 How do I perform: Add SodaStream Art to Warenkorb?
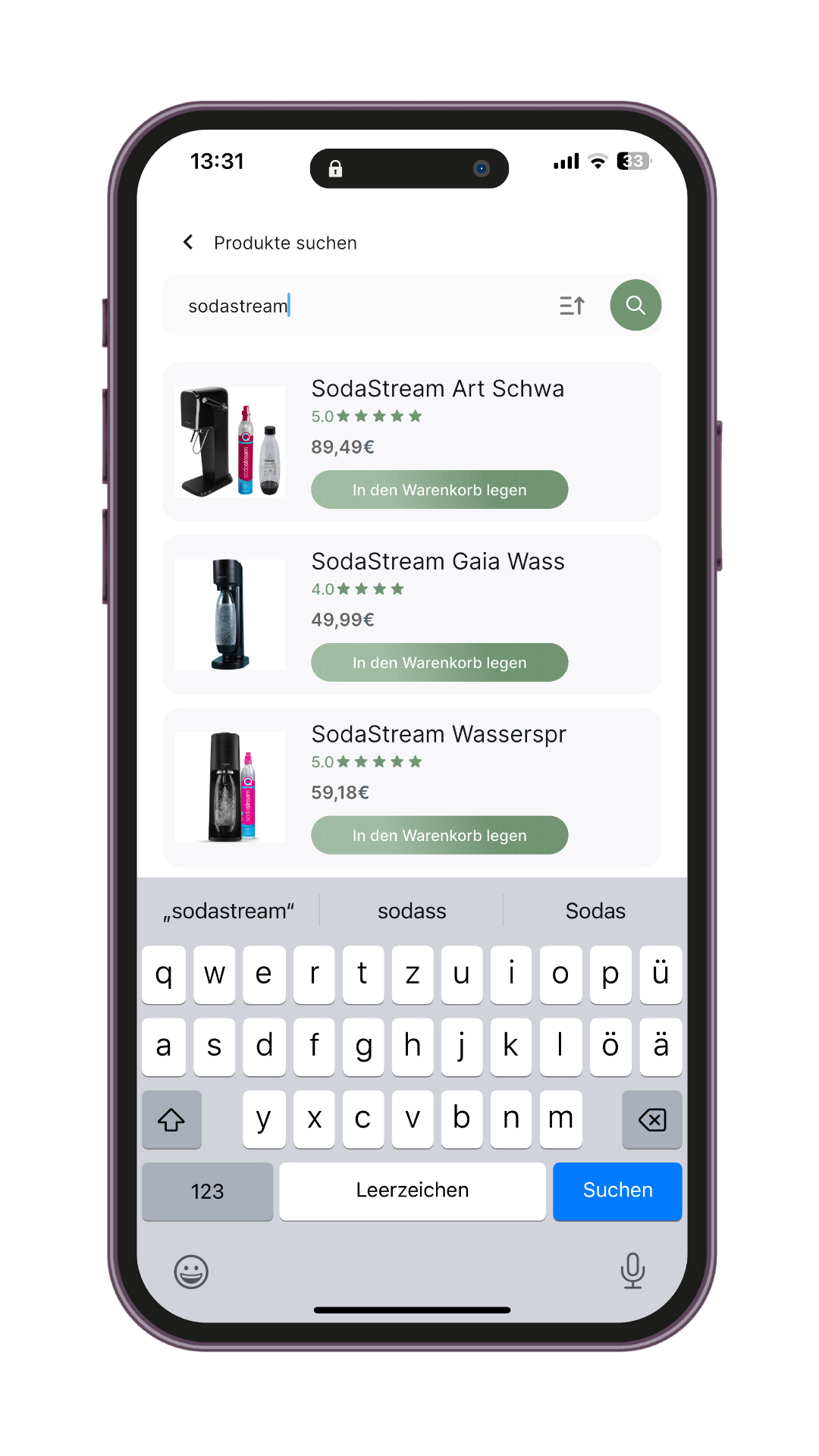click(x=439, y=490)
